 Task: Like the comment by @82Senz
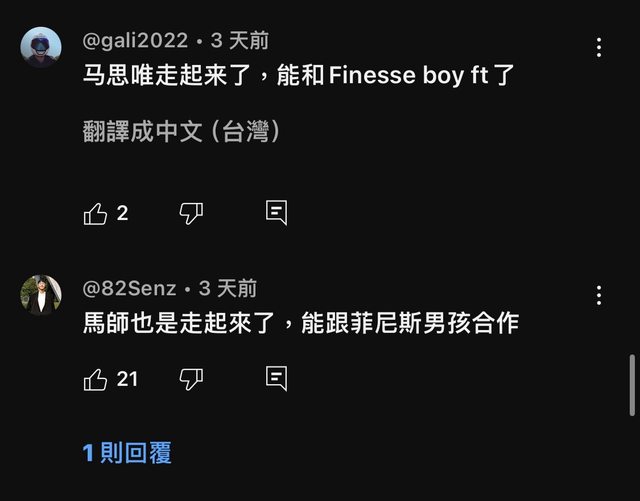click(x=96, y=379)
